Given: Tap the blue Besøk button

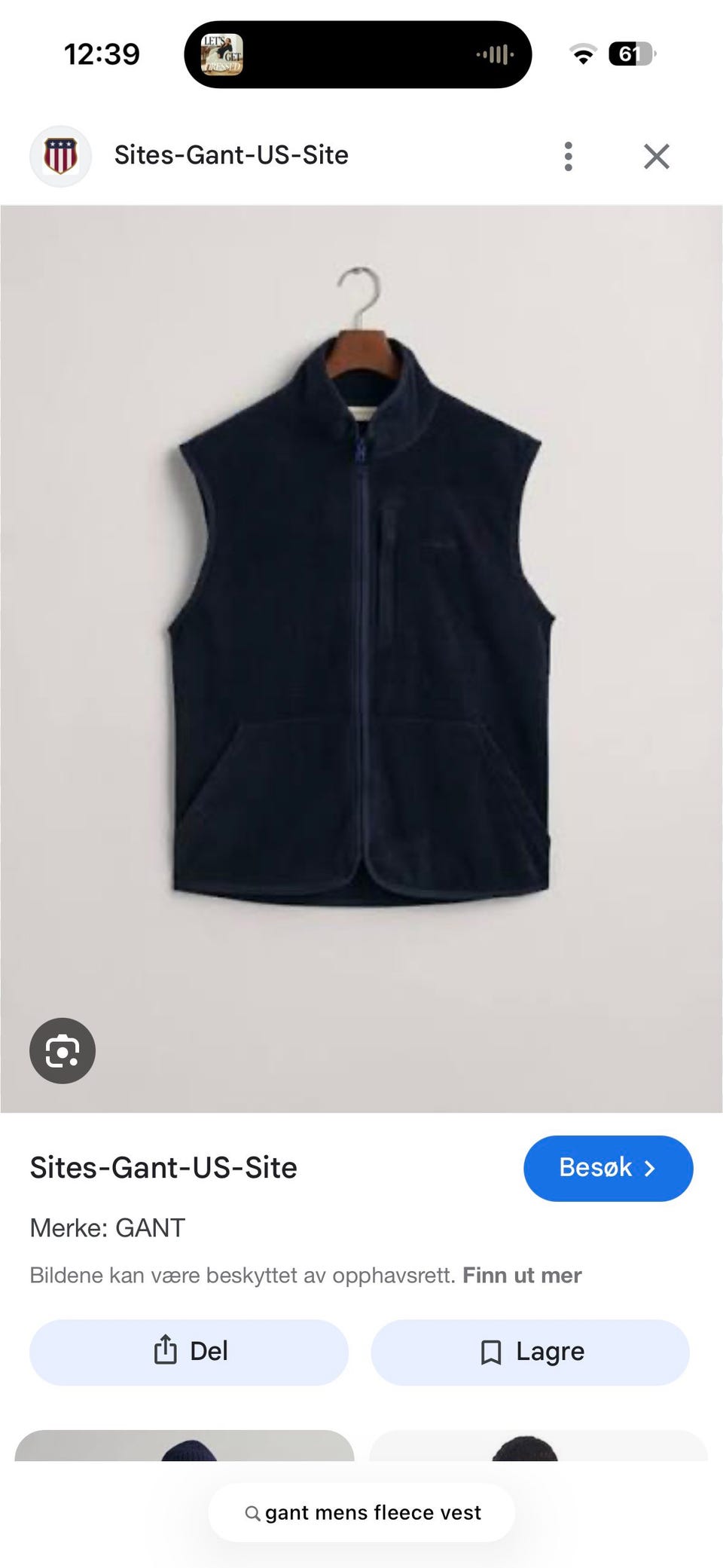Looking at the screenshot, I should 608,1168.
